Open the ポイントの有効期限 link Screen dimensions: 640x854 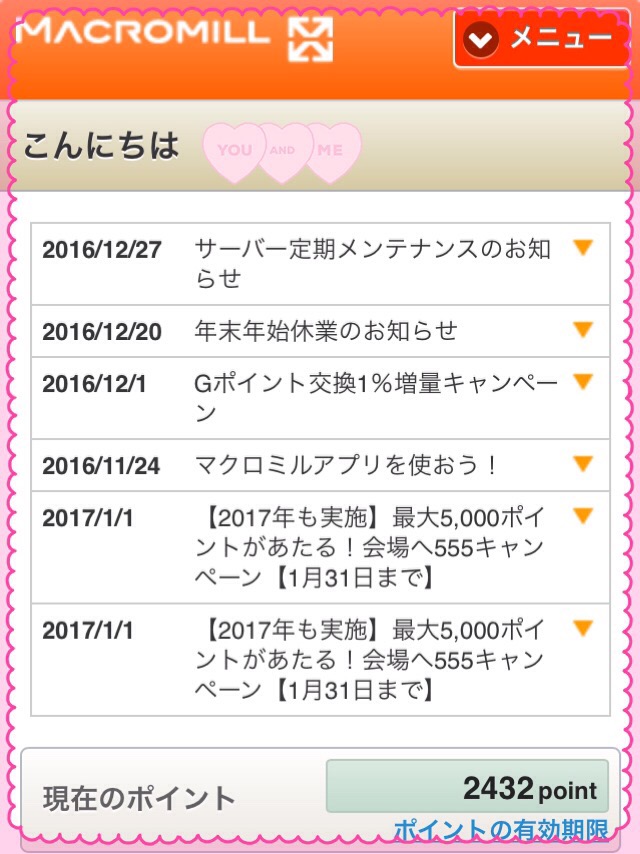(500, 829)
